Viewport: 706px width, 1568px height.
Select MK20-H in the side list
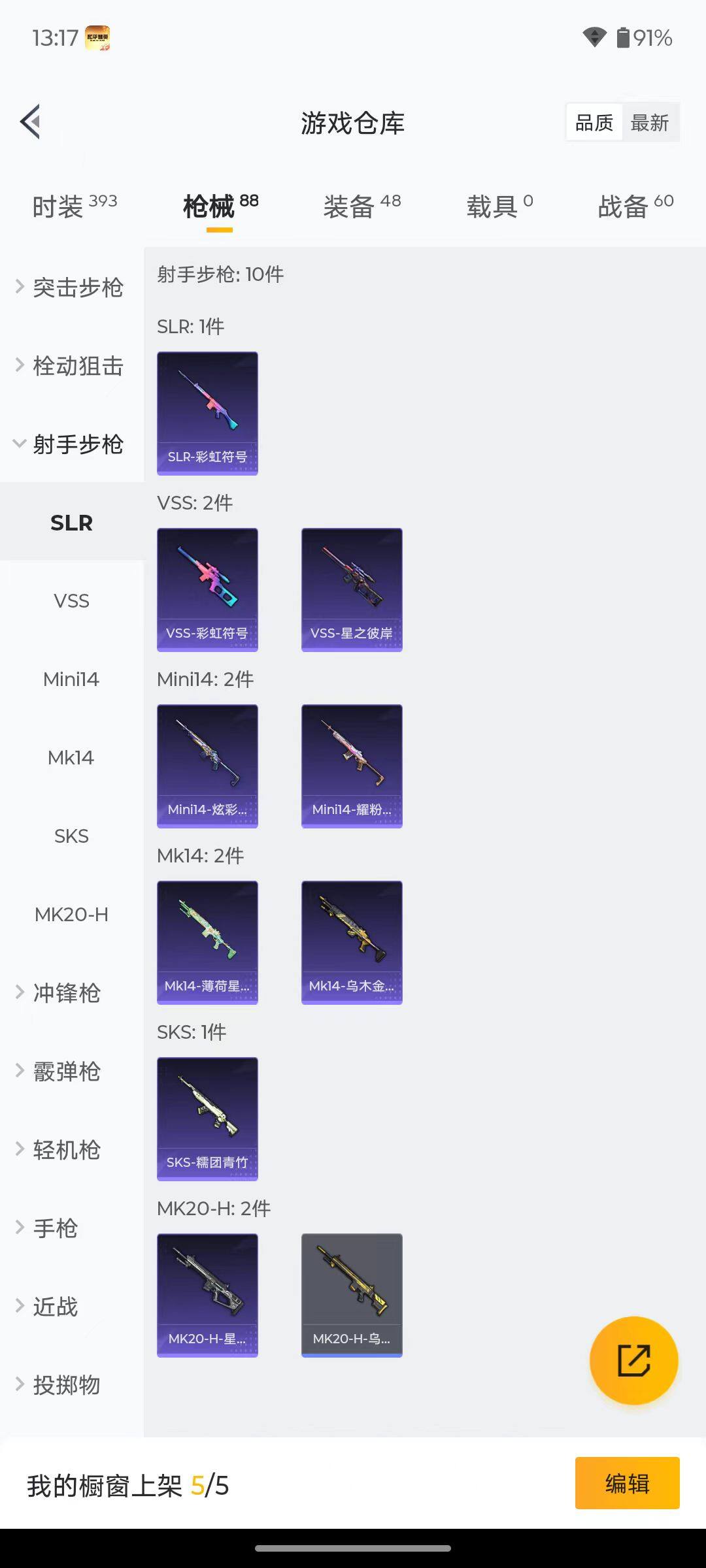pos(71,915)
